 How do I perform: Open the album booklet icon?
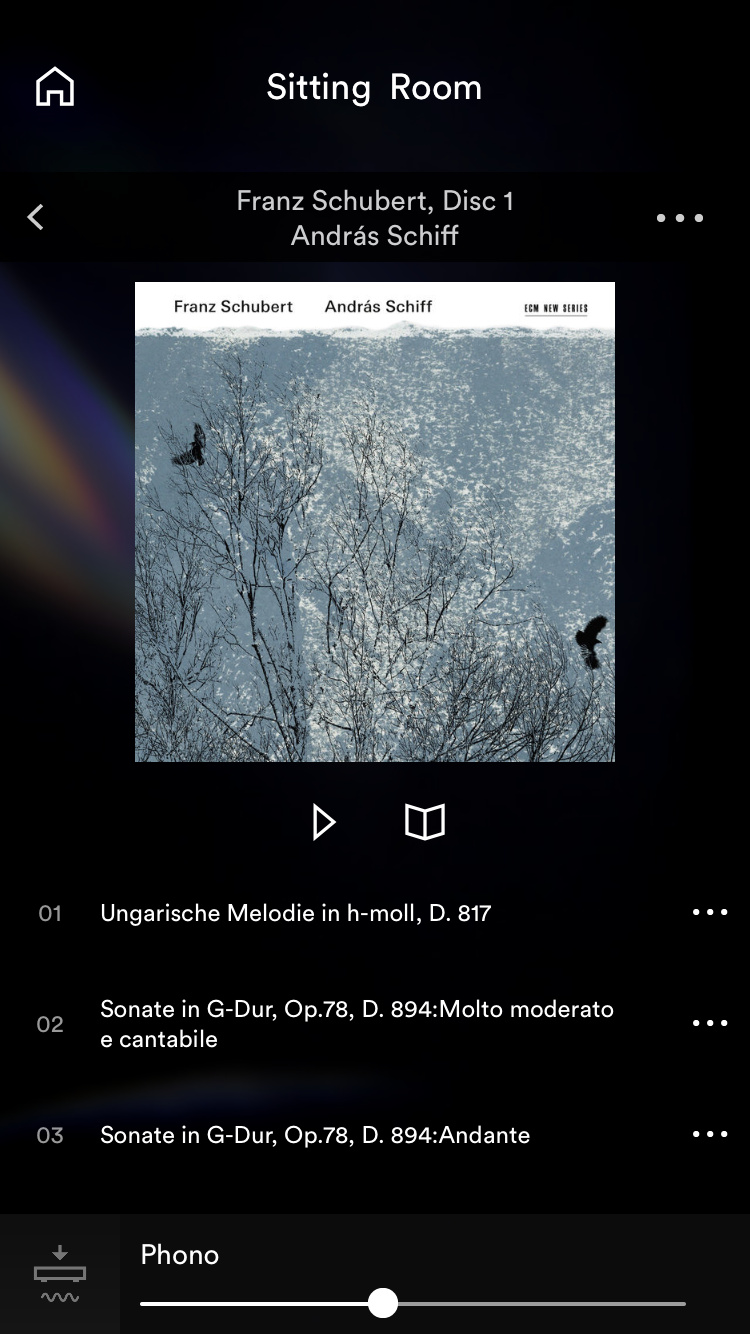click(425, 822)
